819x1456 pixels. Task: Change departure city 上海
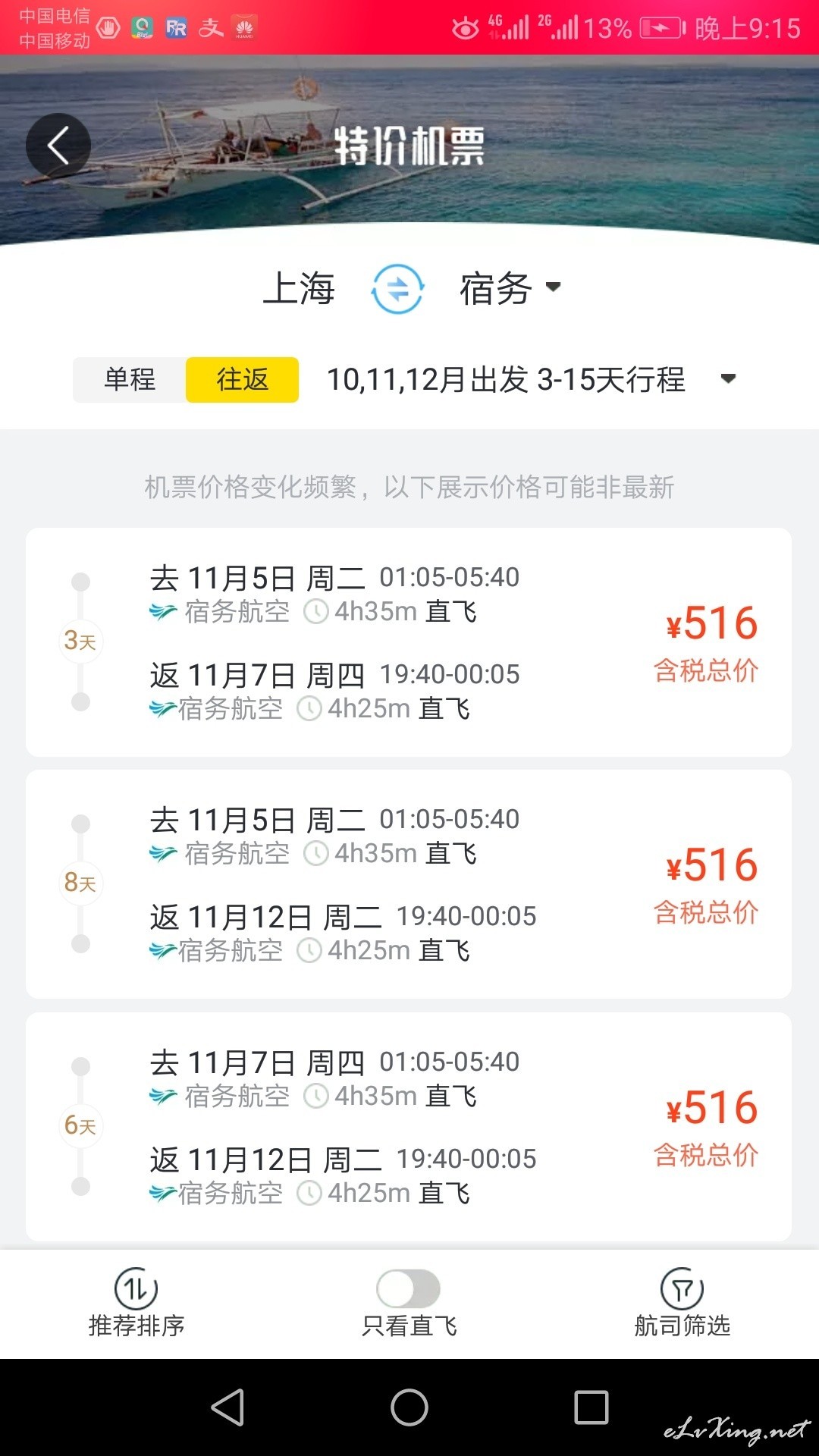tap(299, 288)
